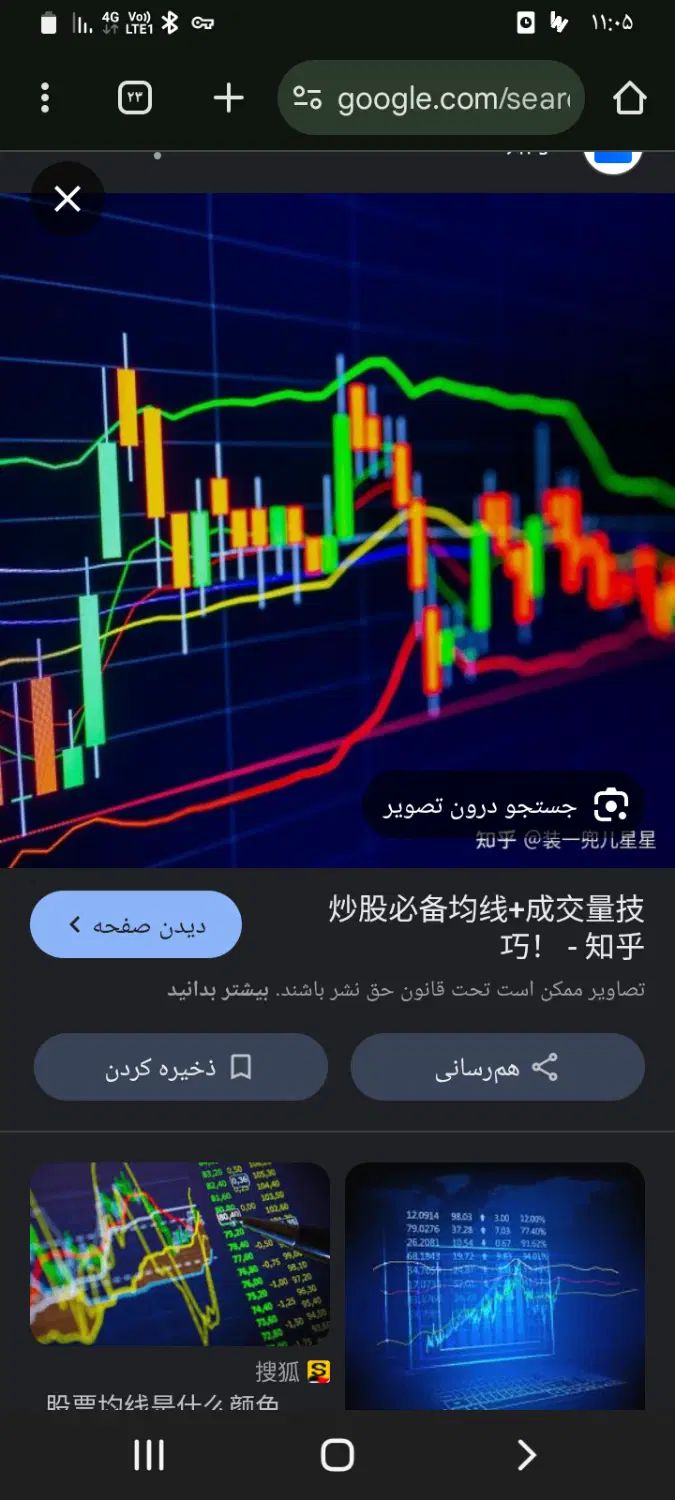Share the image via هم‌رسانی button

click(497, 1067)
